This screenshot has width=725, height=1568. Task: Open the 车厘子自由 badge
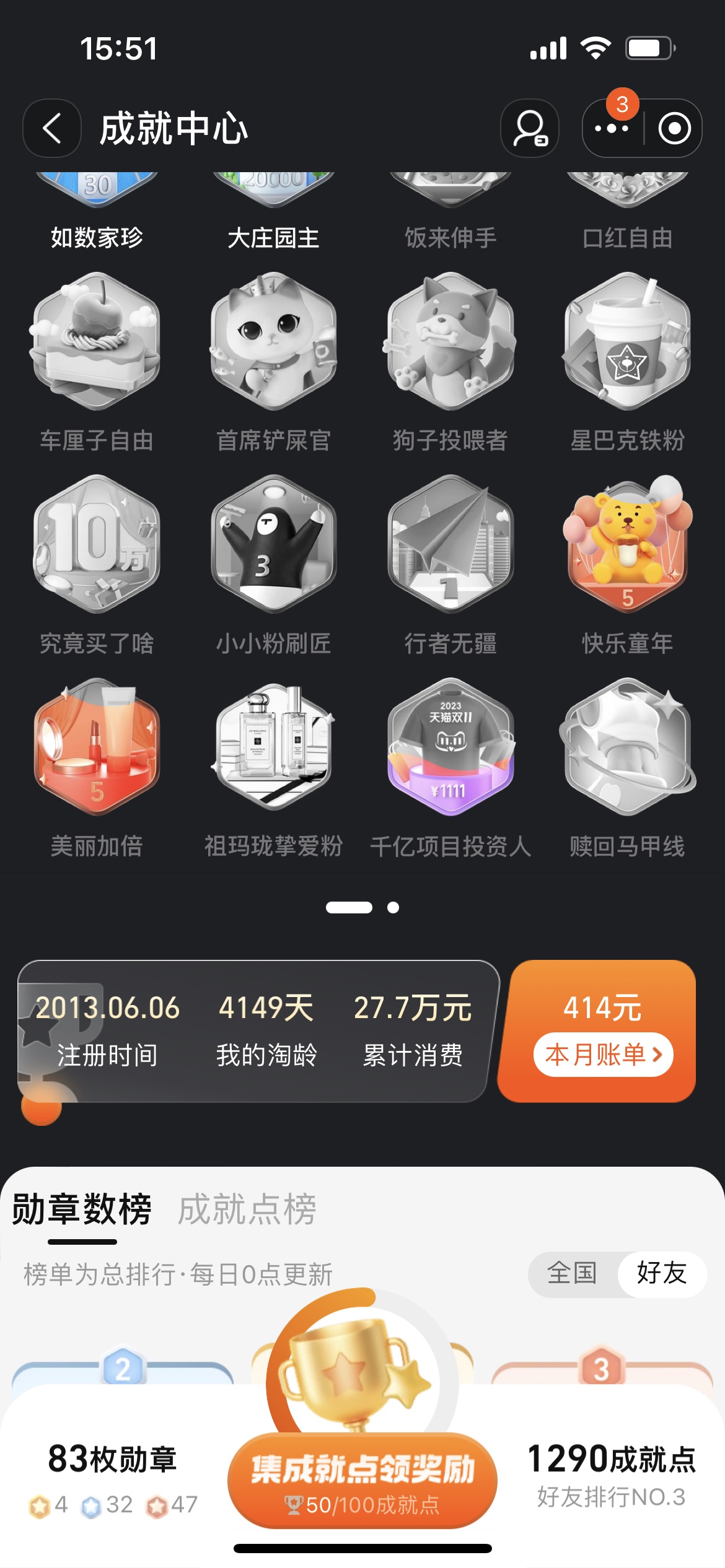click(x=97, y=362)
